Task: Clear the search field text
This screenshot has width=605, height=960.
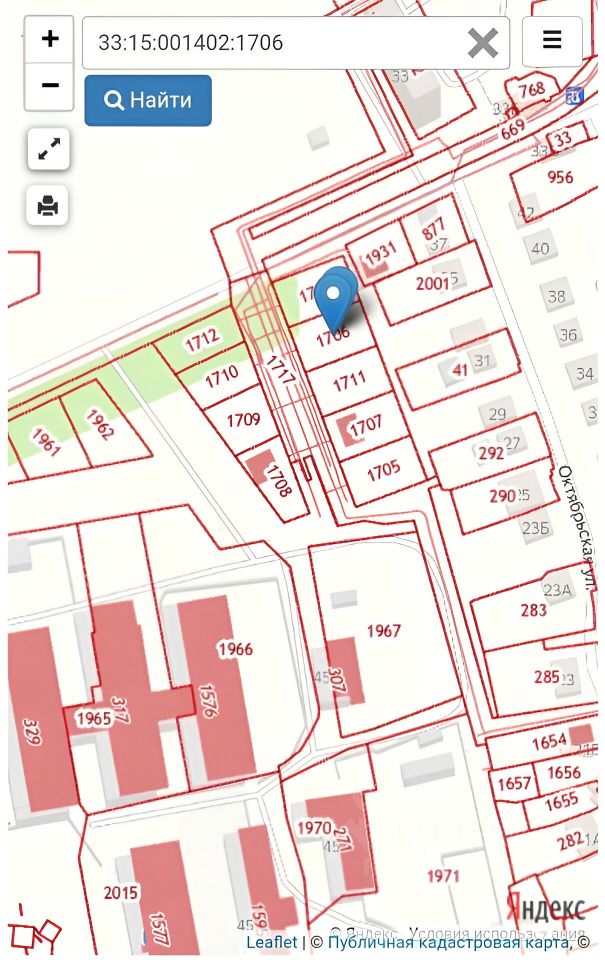Action: click(482, 43)
